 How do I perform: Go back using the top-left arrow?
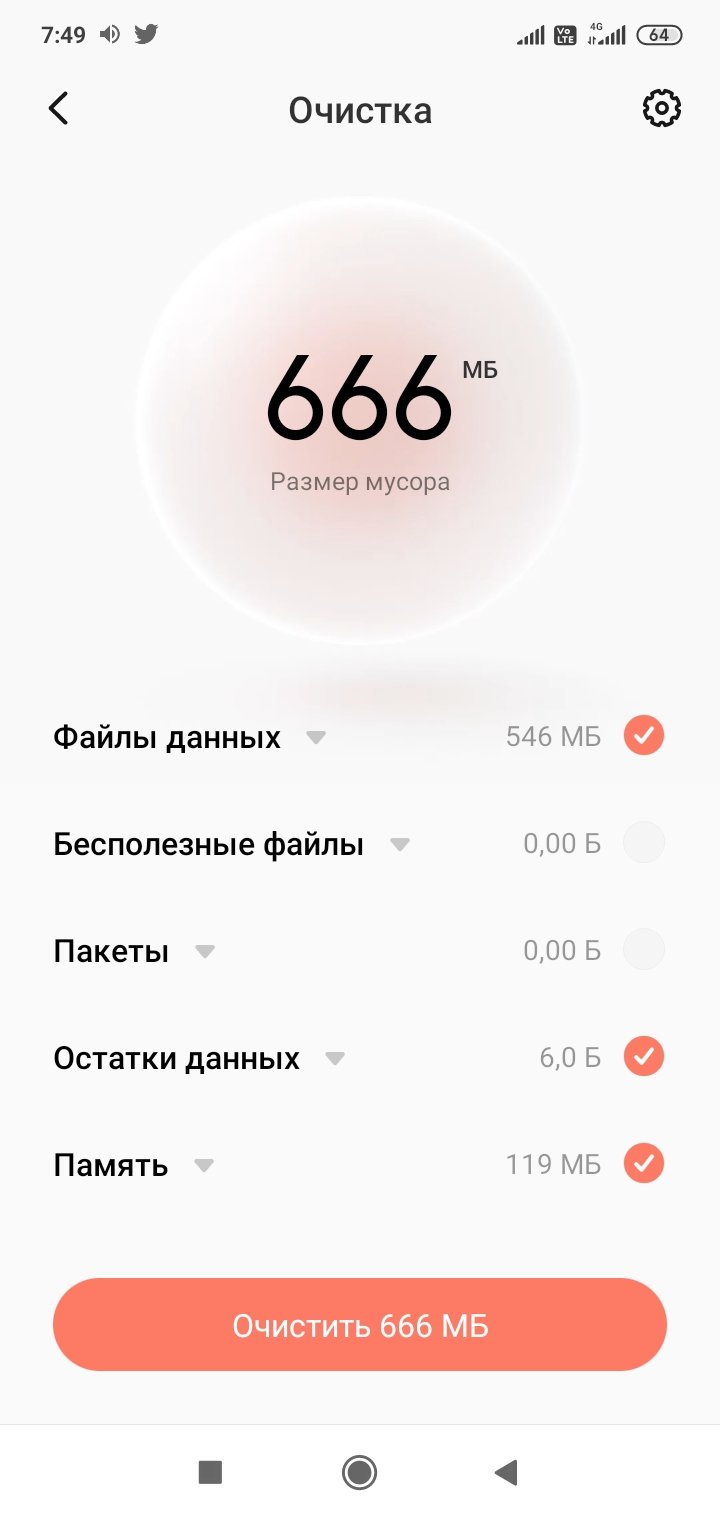click(59, 108)
